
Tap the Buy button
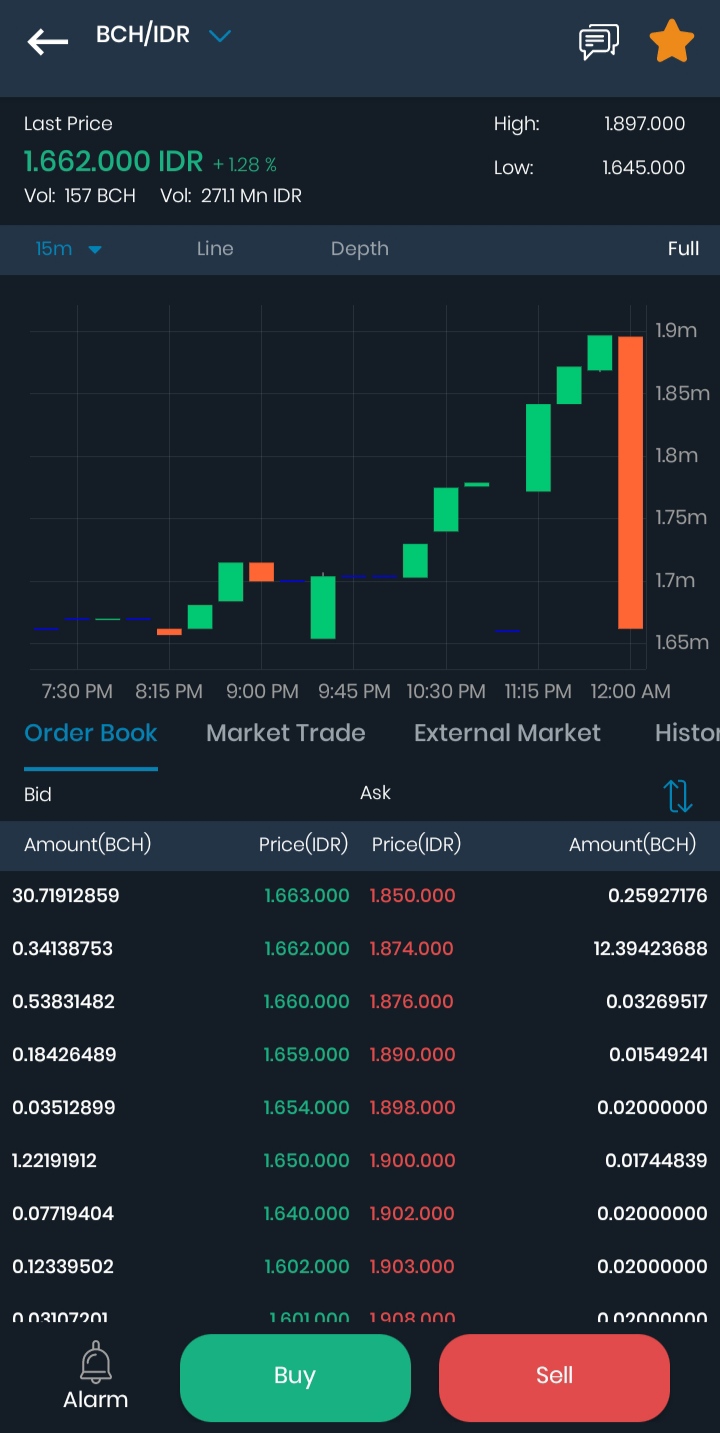(295, 1377)
